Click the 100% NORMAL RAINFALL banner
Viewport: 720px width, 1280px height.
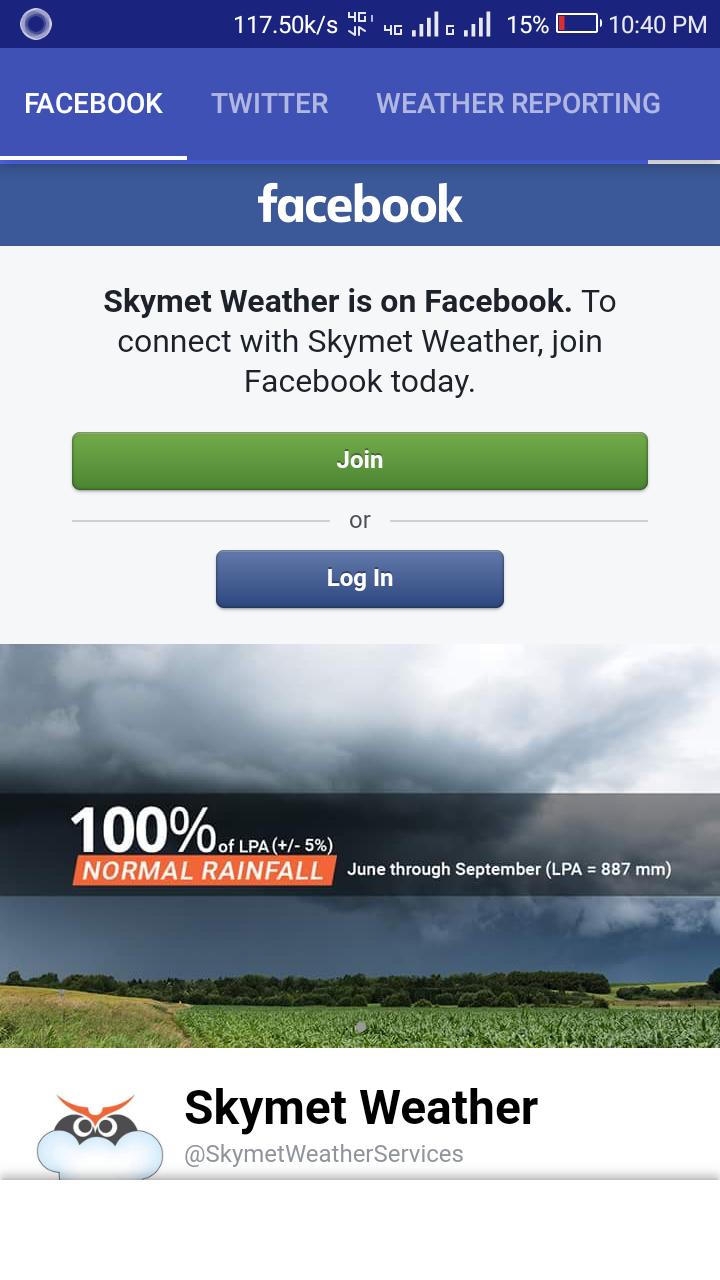pos(200,845)
